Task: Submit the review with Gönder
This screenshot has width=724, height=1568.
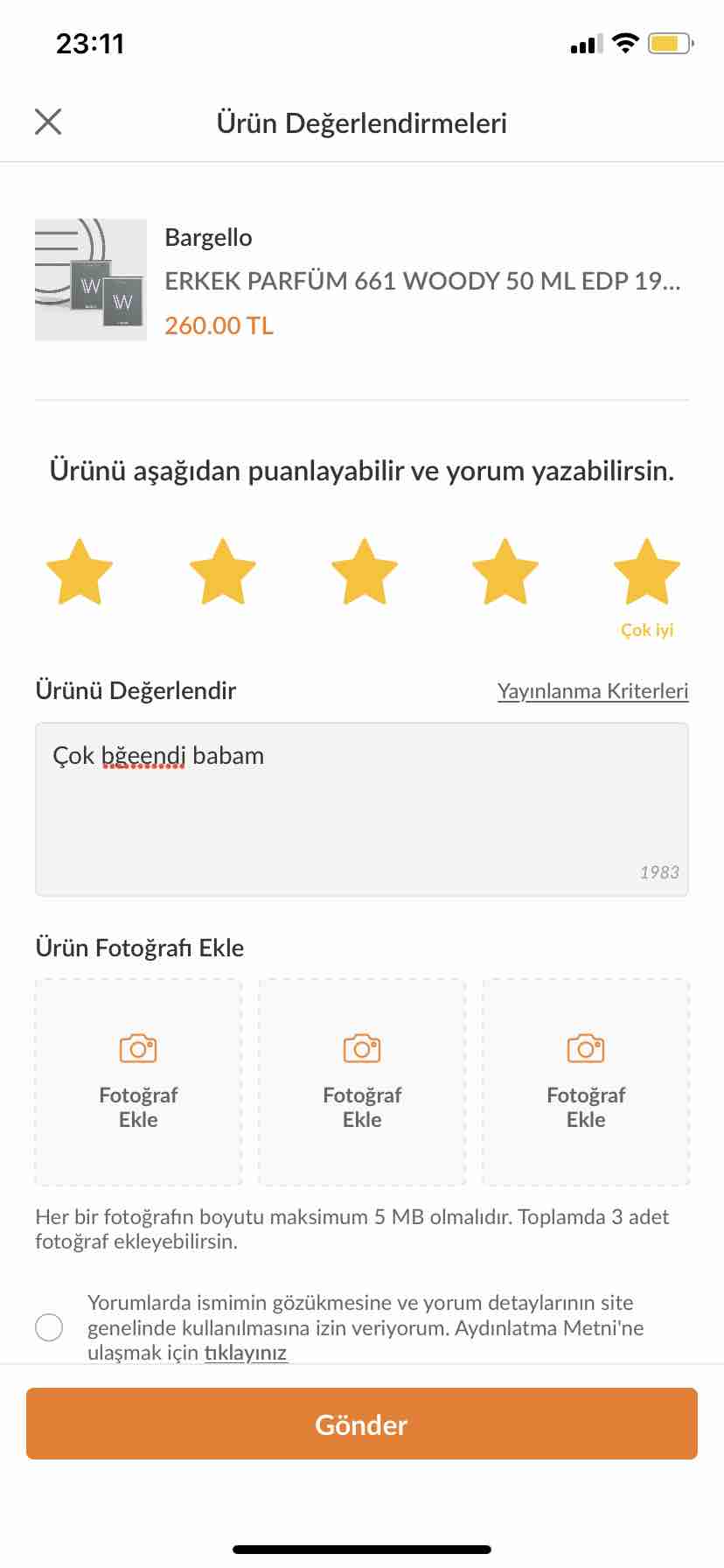Action: [362, 1424]
